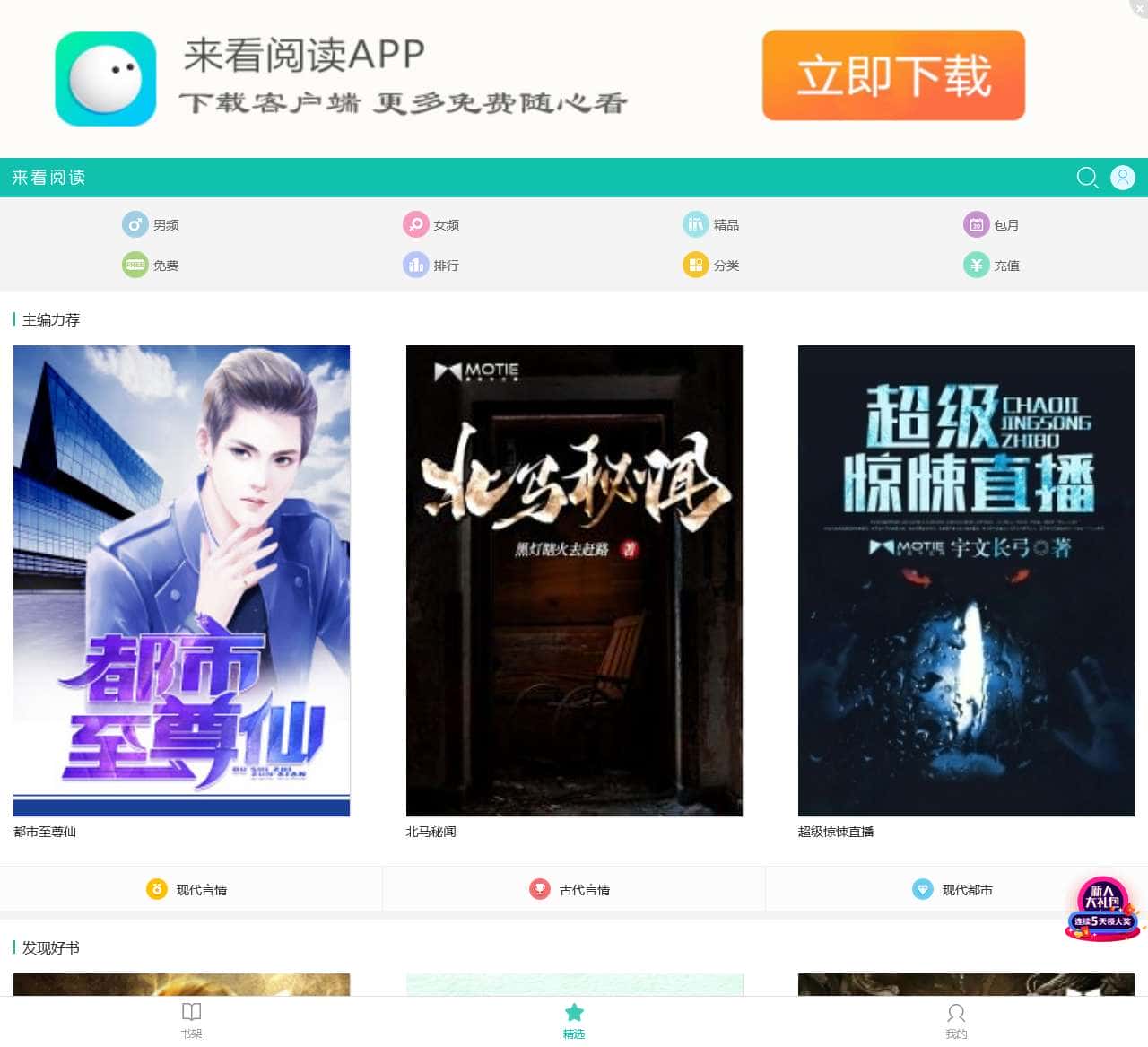
Task: Close the app download banner
Action: 1140,7
